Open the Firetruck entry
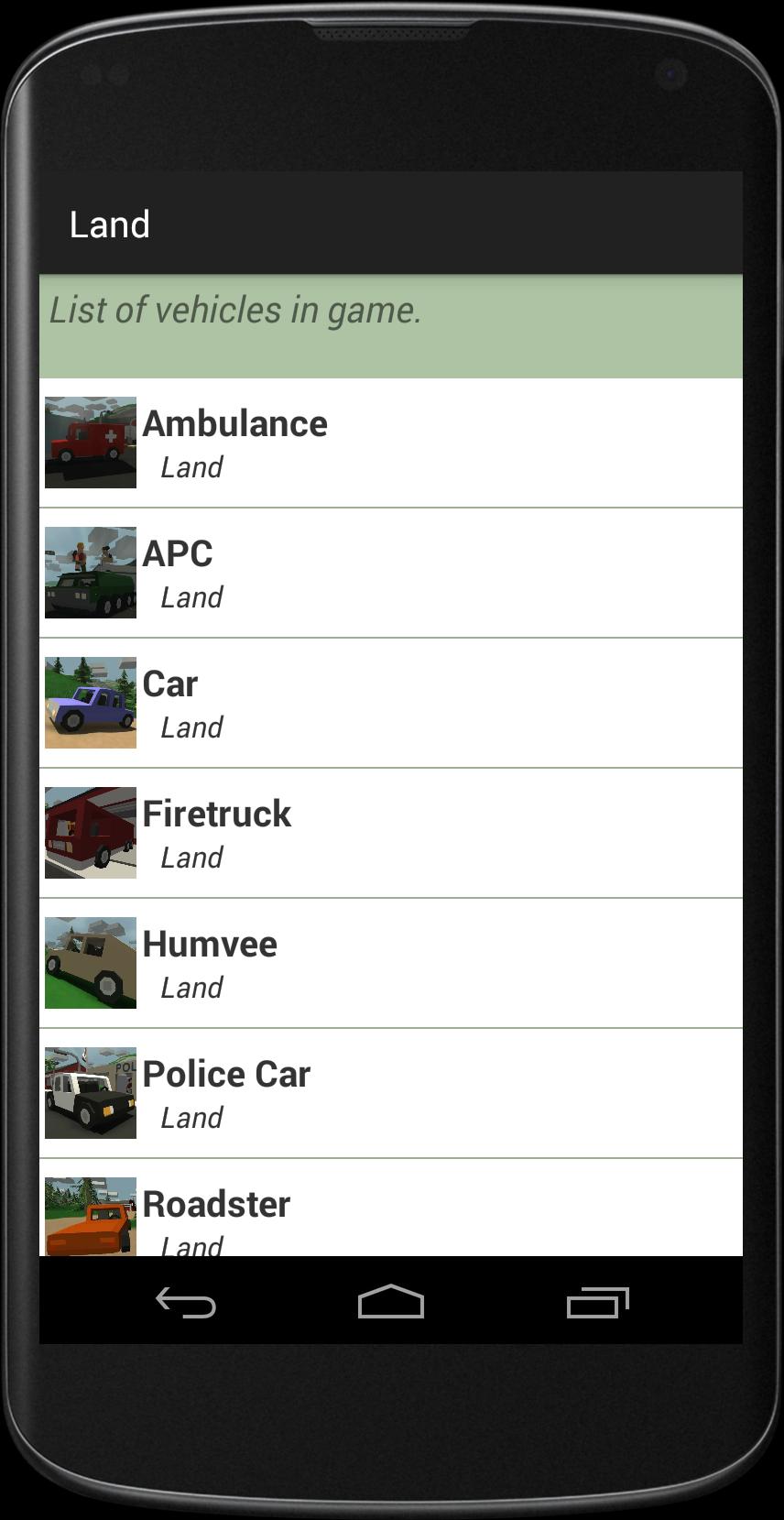 [390, 833]
